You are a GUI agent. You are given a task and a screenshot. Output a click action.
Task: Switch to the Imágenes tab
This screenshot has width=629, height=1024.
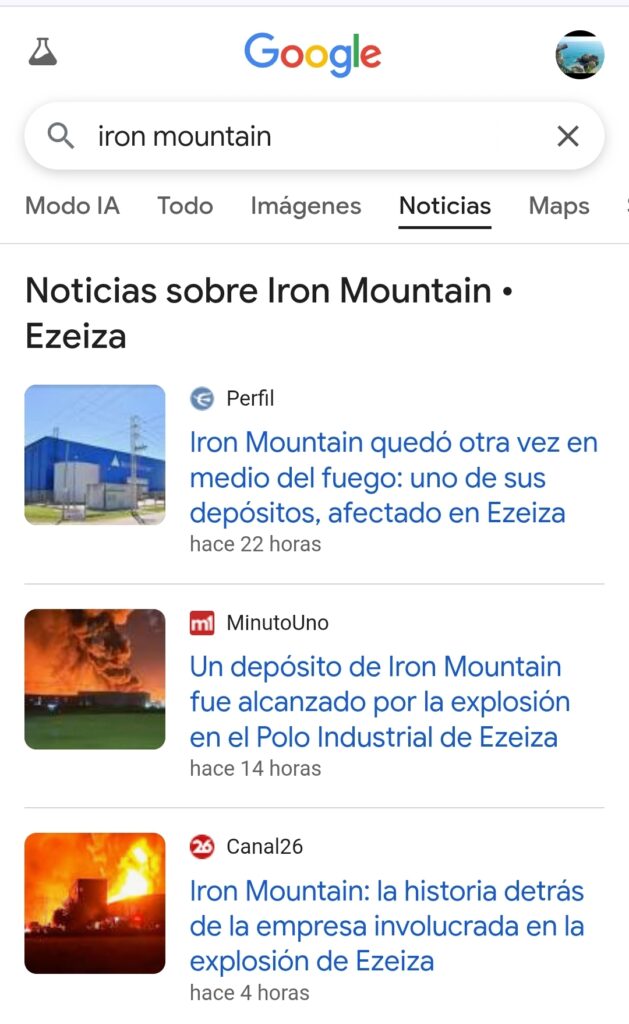tap(306, 206)
